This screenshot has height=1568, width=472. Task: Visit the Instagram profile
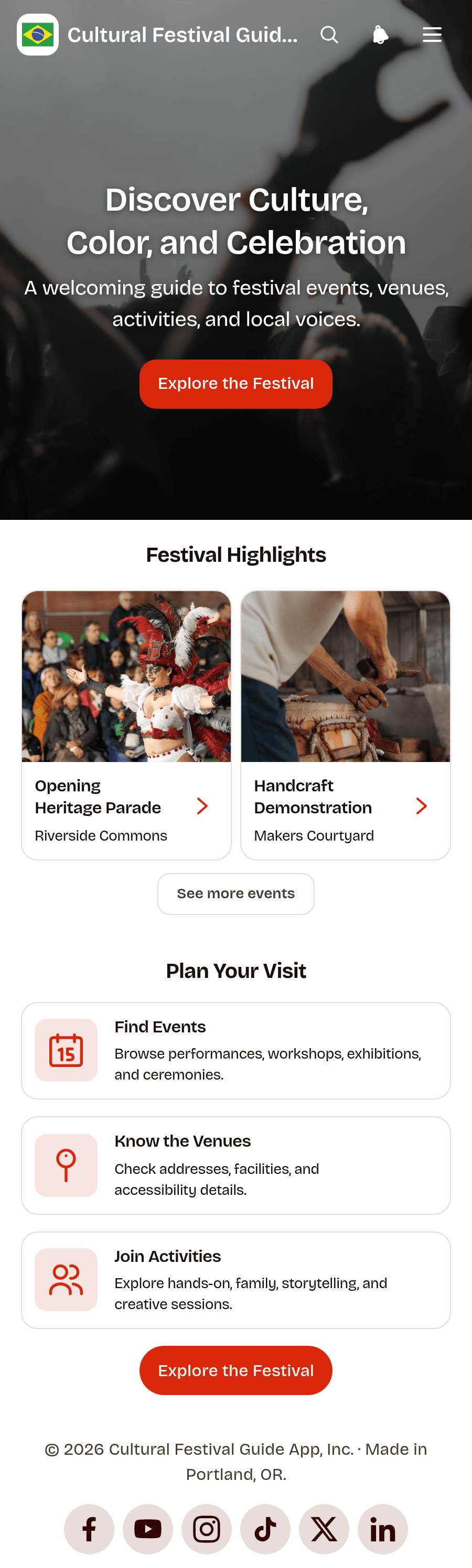207,1529
